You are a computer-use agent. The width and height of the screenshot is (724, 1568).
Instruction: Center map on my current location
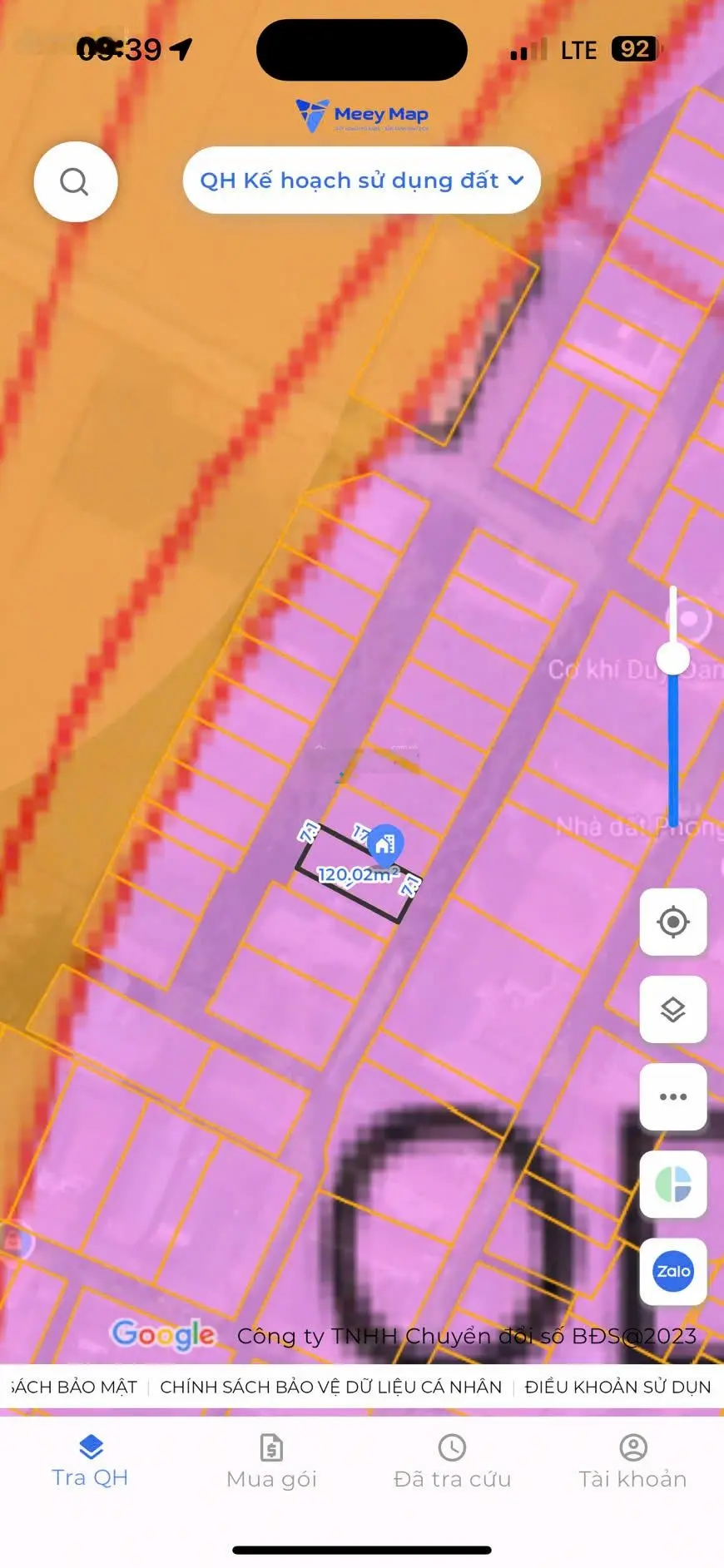[672, 922]
